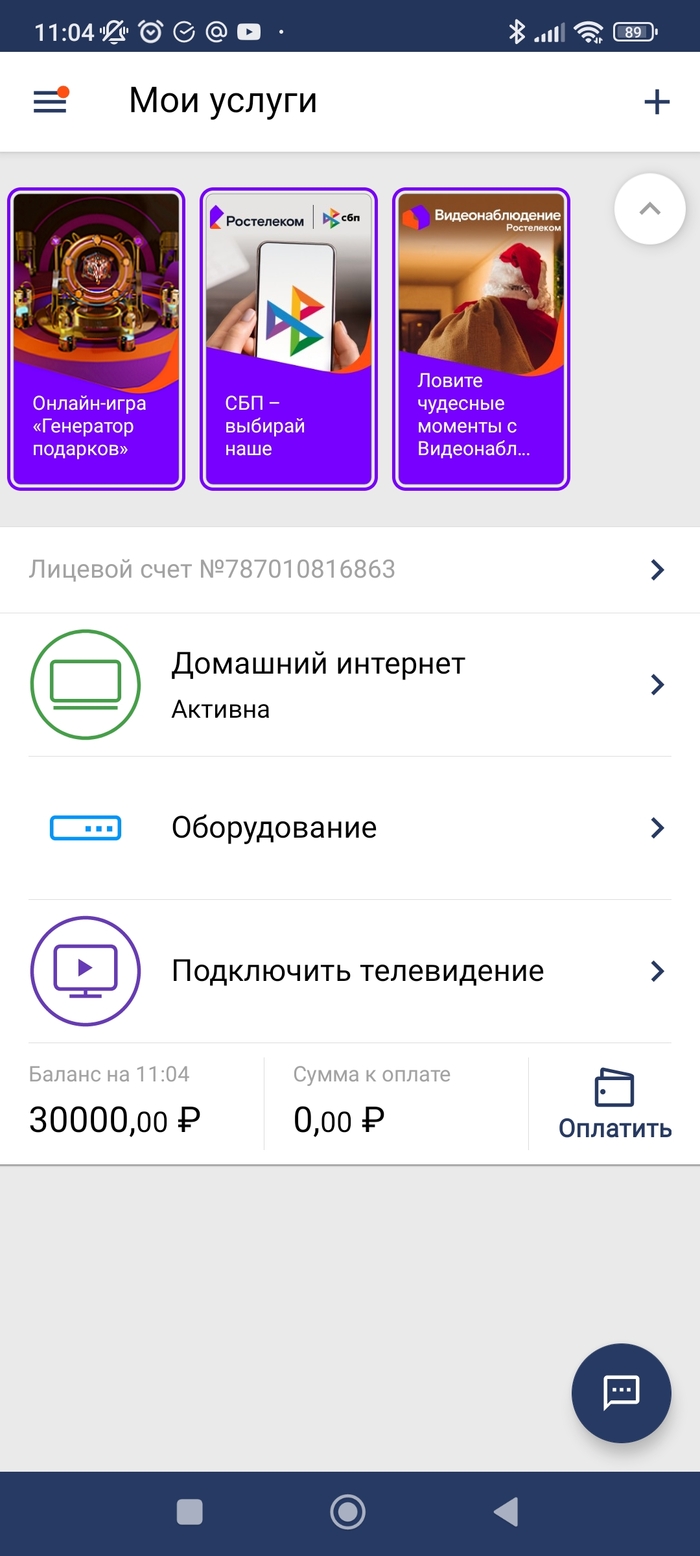The height and width of the screenshot is (1556, 700).
Task: Open Домашний интернет service
Action: [350, 685]
